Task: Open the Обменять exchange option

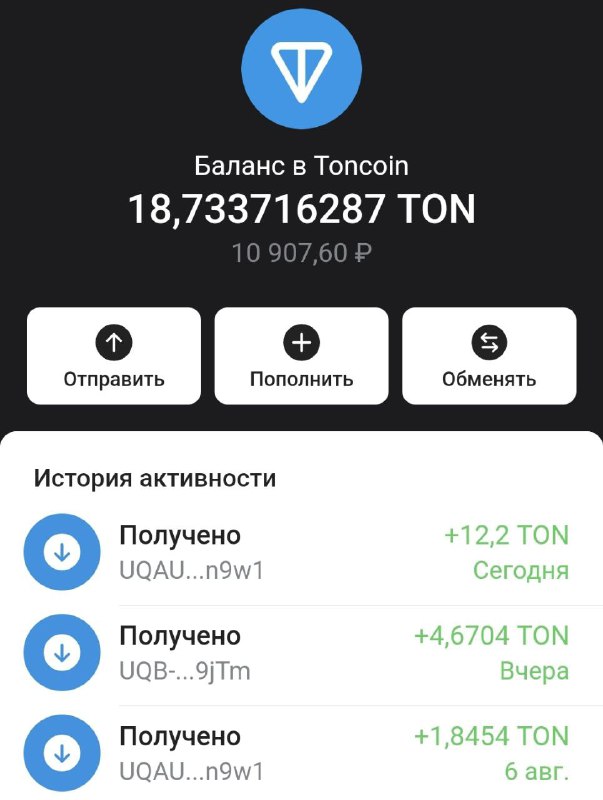Action: pyautogui.click(x=489, y=356)
